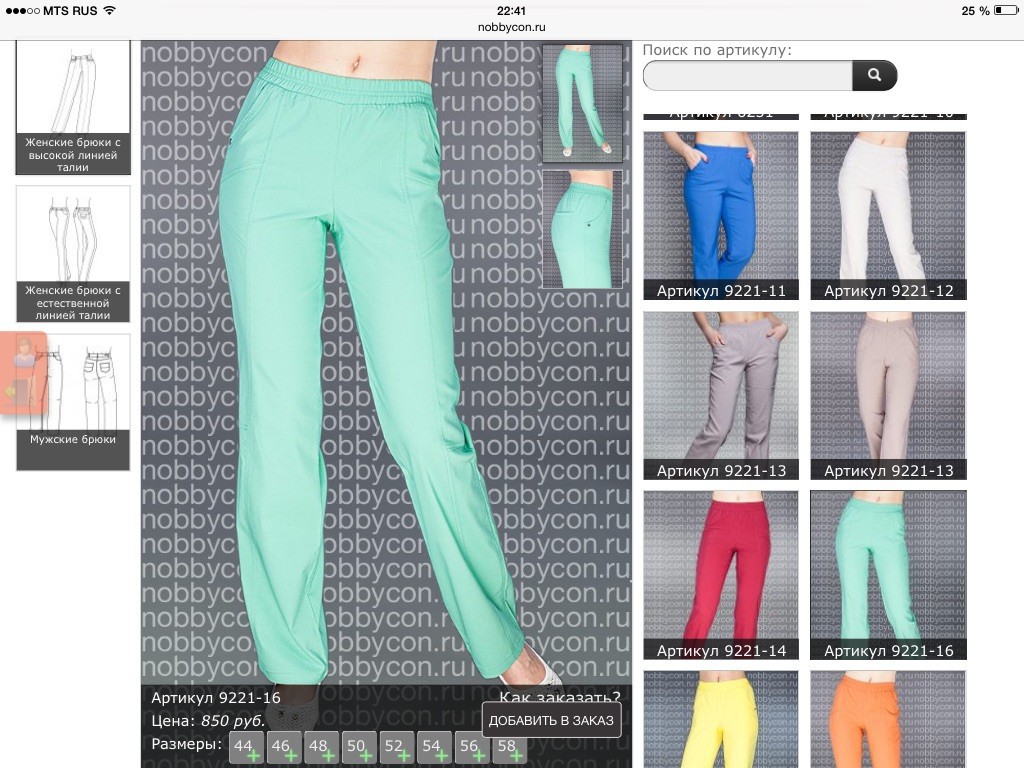Pick size 50
This screenshot has height=768, width=1024.
click(358, 747)
